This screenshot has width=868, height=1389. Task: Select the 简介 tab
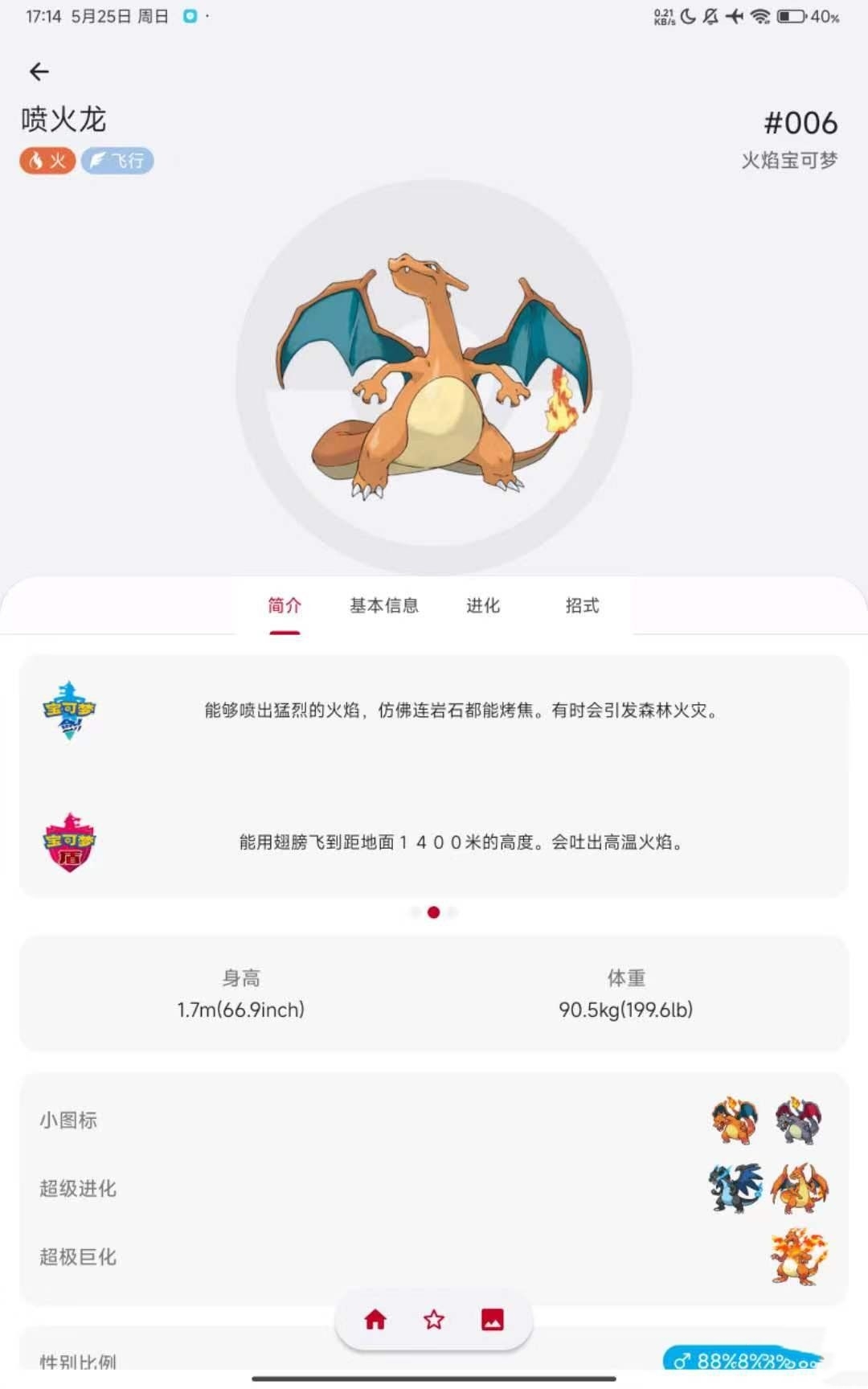coord(285,605)
